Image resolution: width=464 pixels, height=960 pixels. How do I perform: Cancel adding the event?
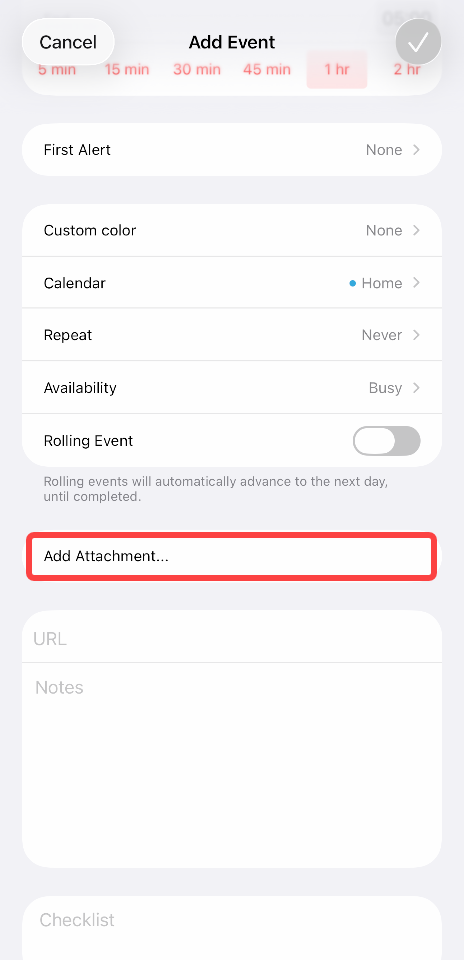(x=68, y=42)
